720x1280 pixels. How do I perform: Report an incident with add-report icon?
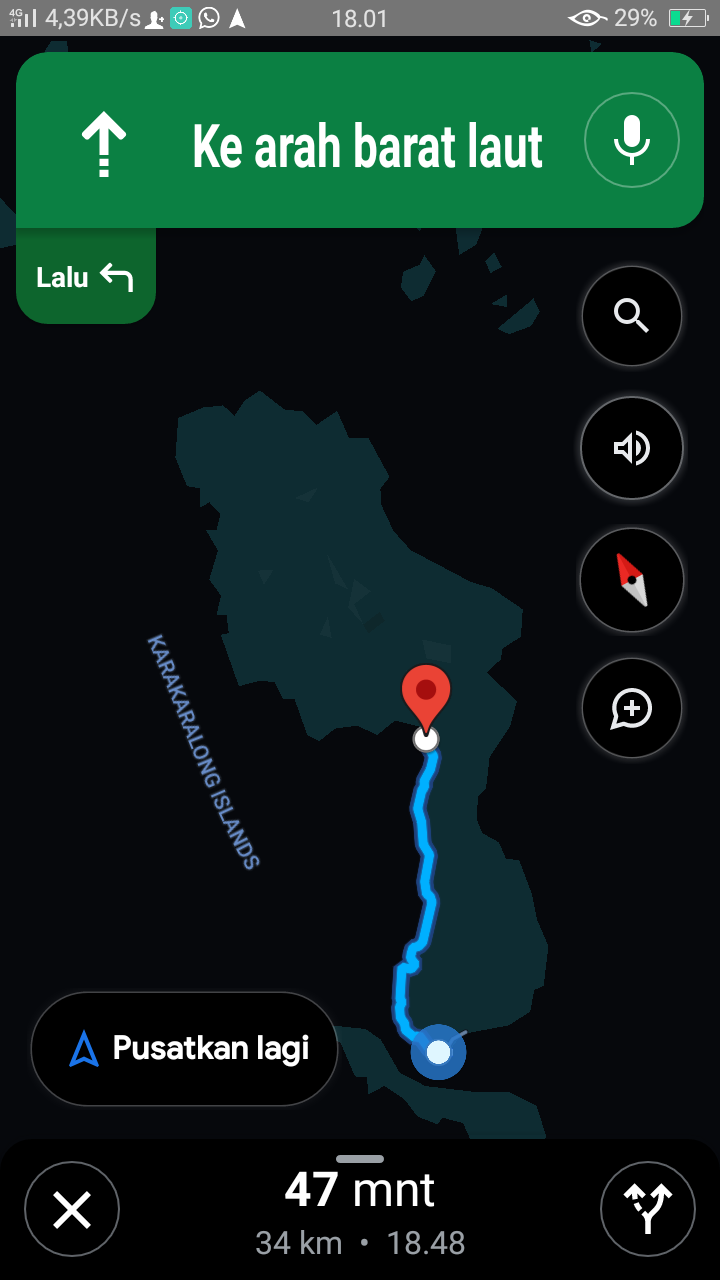[632, 709]
